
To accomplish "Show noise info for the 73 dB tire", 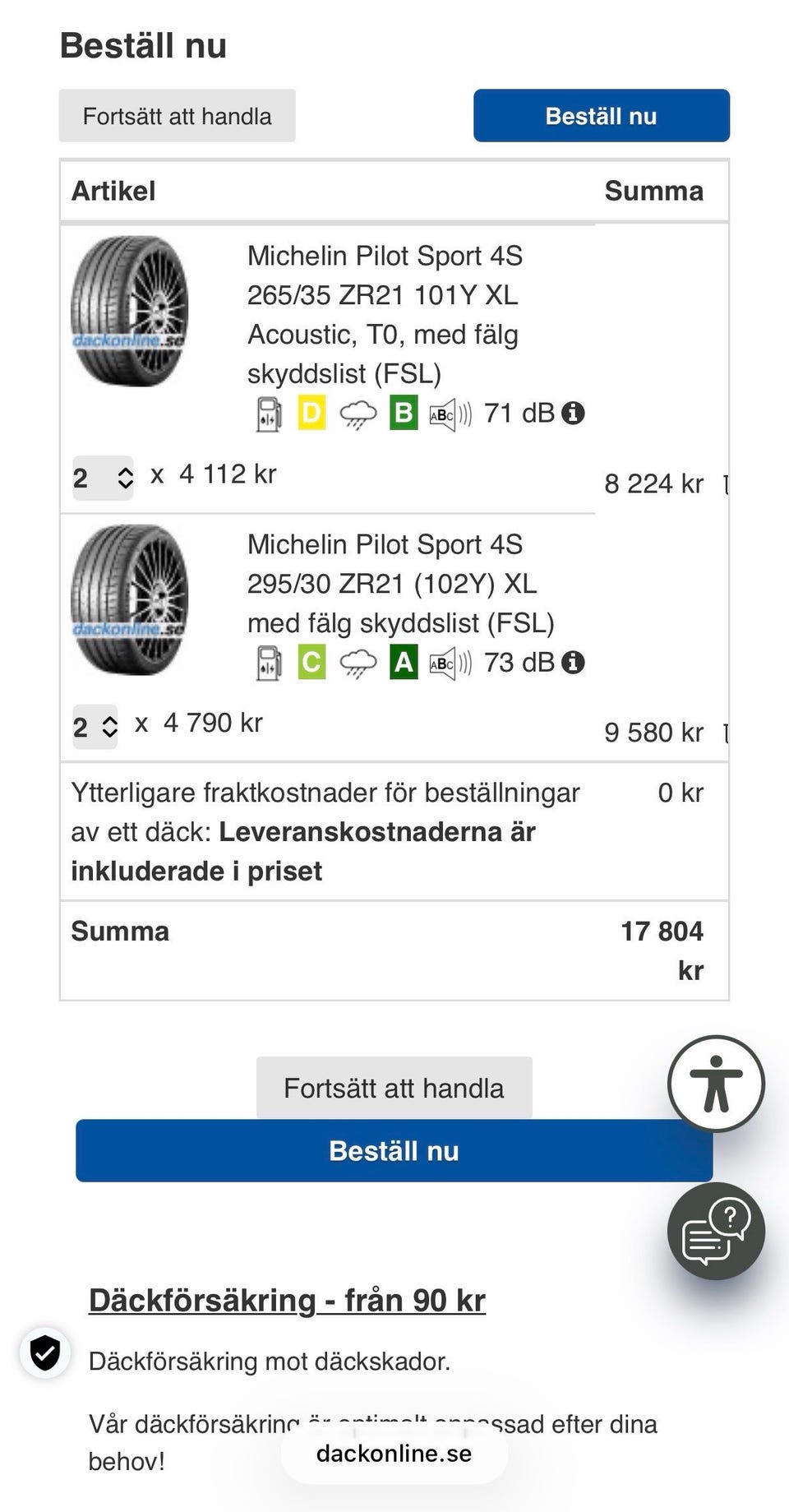I will (x=573, y=662).
